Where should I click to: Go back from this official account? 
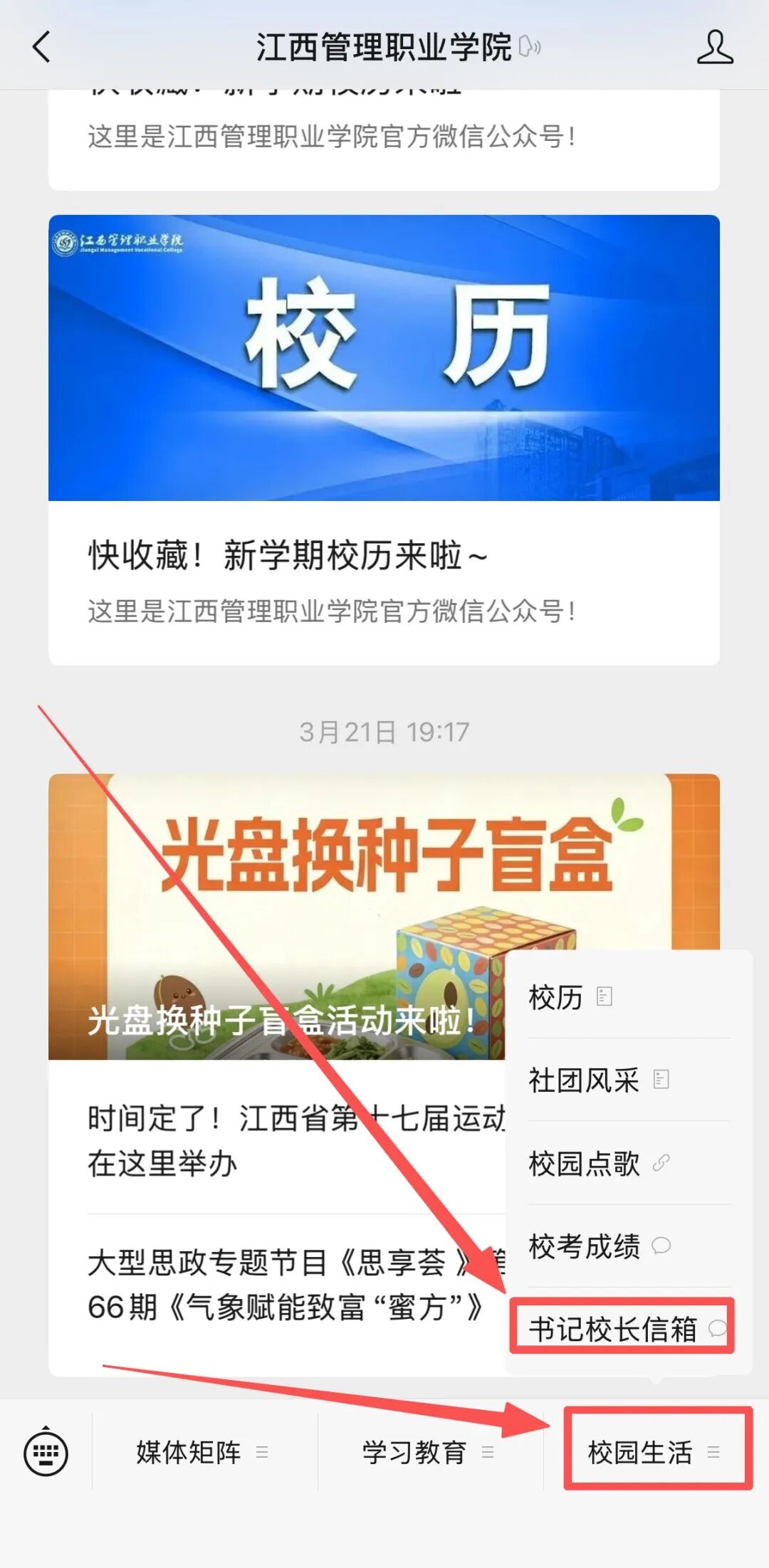(x=41, y=48)
